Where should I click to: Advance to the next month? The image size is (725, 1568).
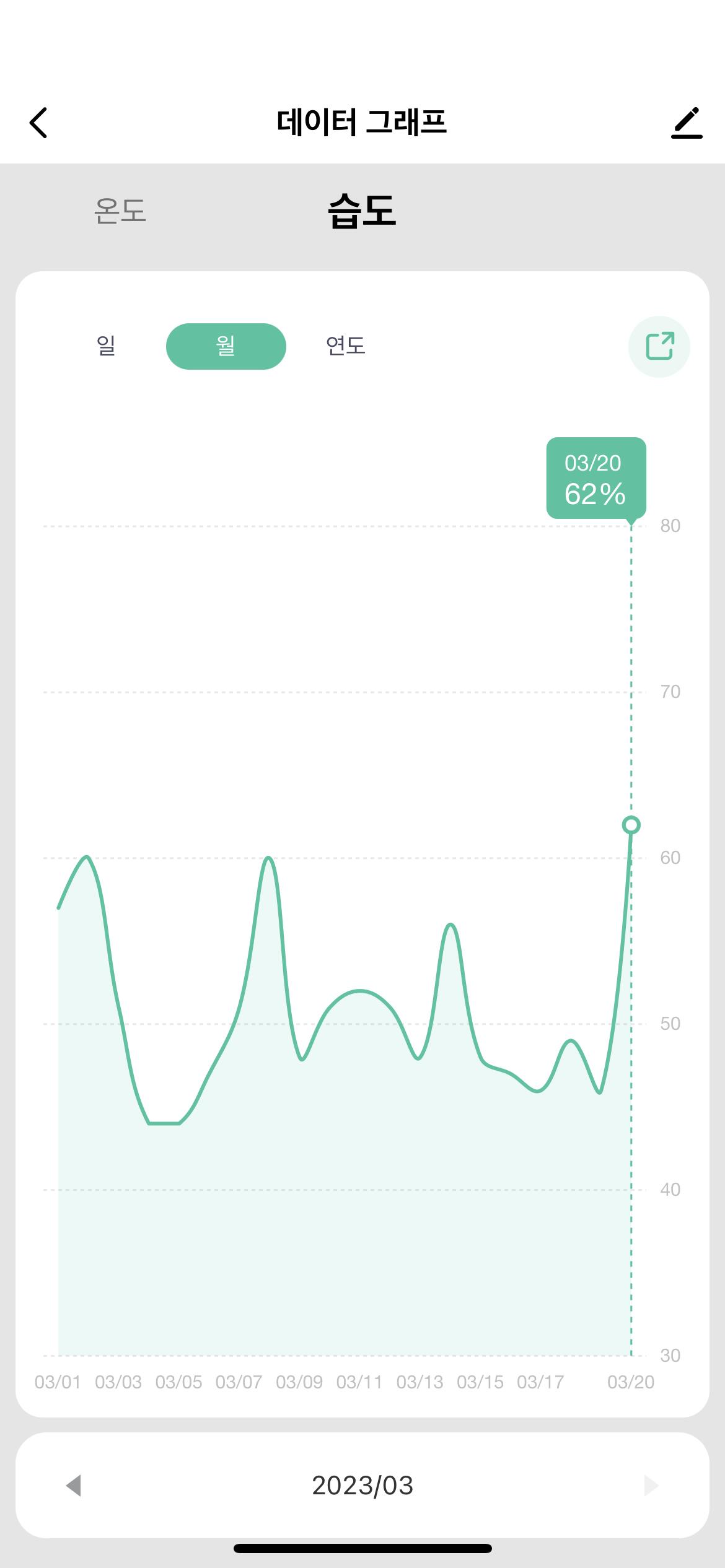click(651, 1485)
